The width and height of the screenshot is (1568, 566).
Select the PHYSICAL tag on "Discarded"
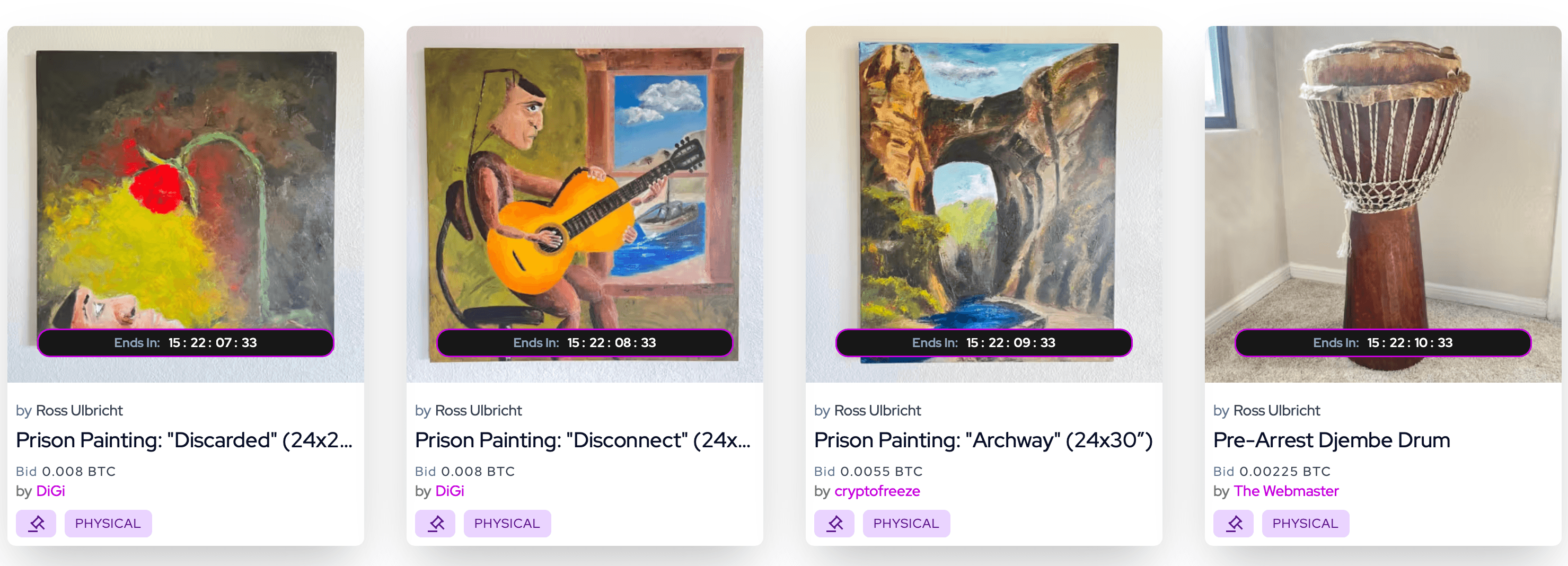click(108, 524)
